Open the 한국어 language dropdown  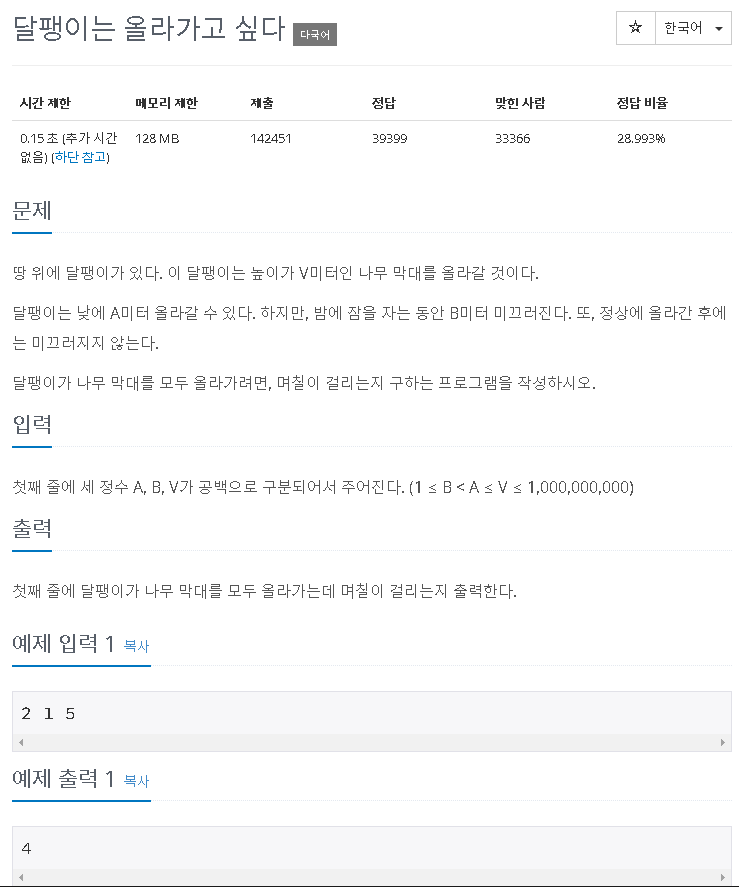tap(692, 28)
